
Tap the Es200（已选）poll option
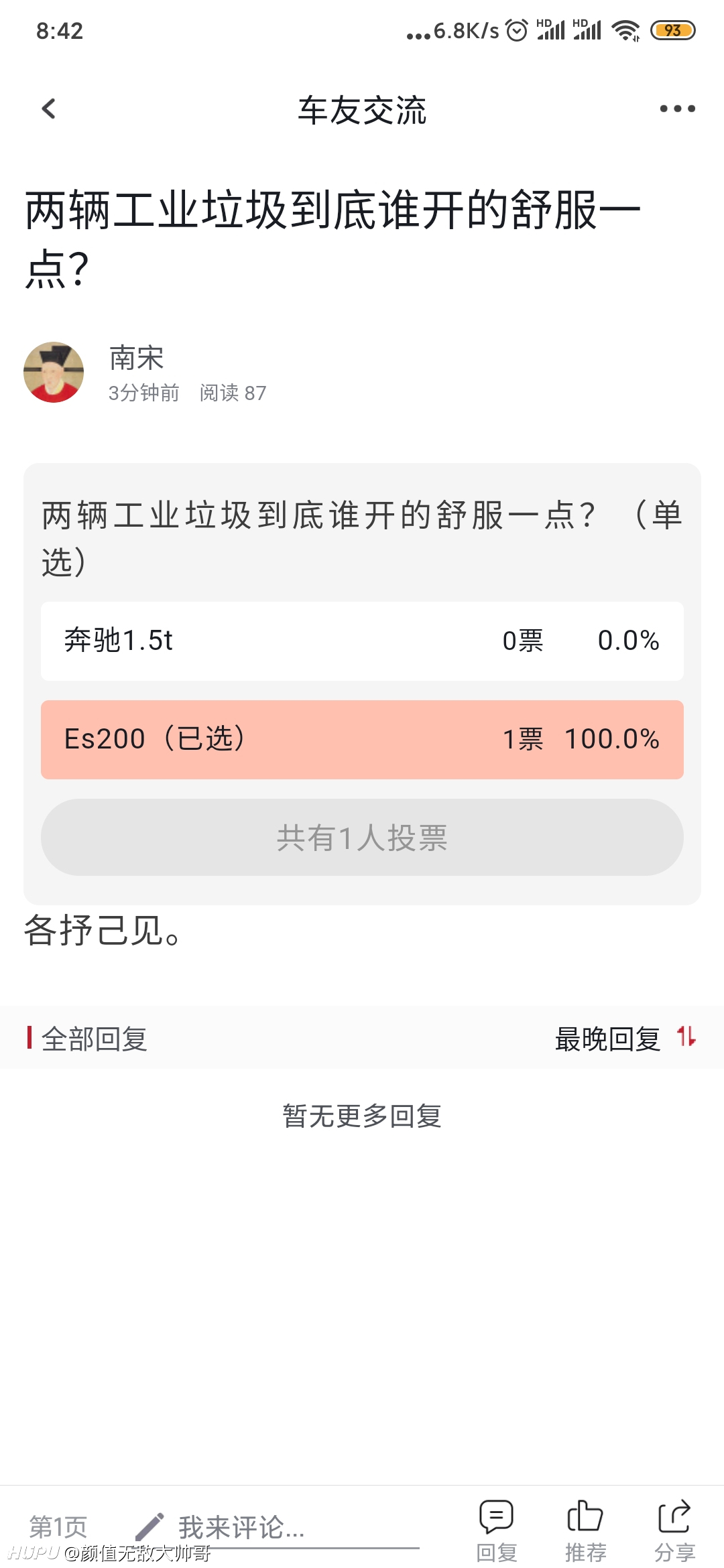coord(362,740)
